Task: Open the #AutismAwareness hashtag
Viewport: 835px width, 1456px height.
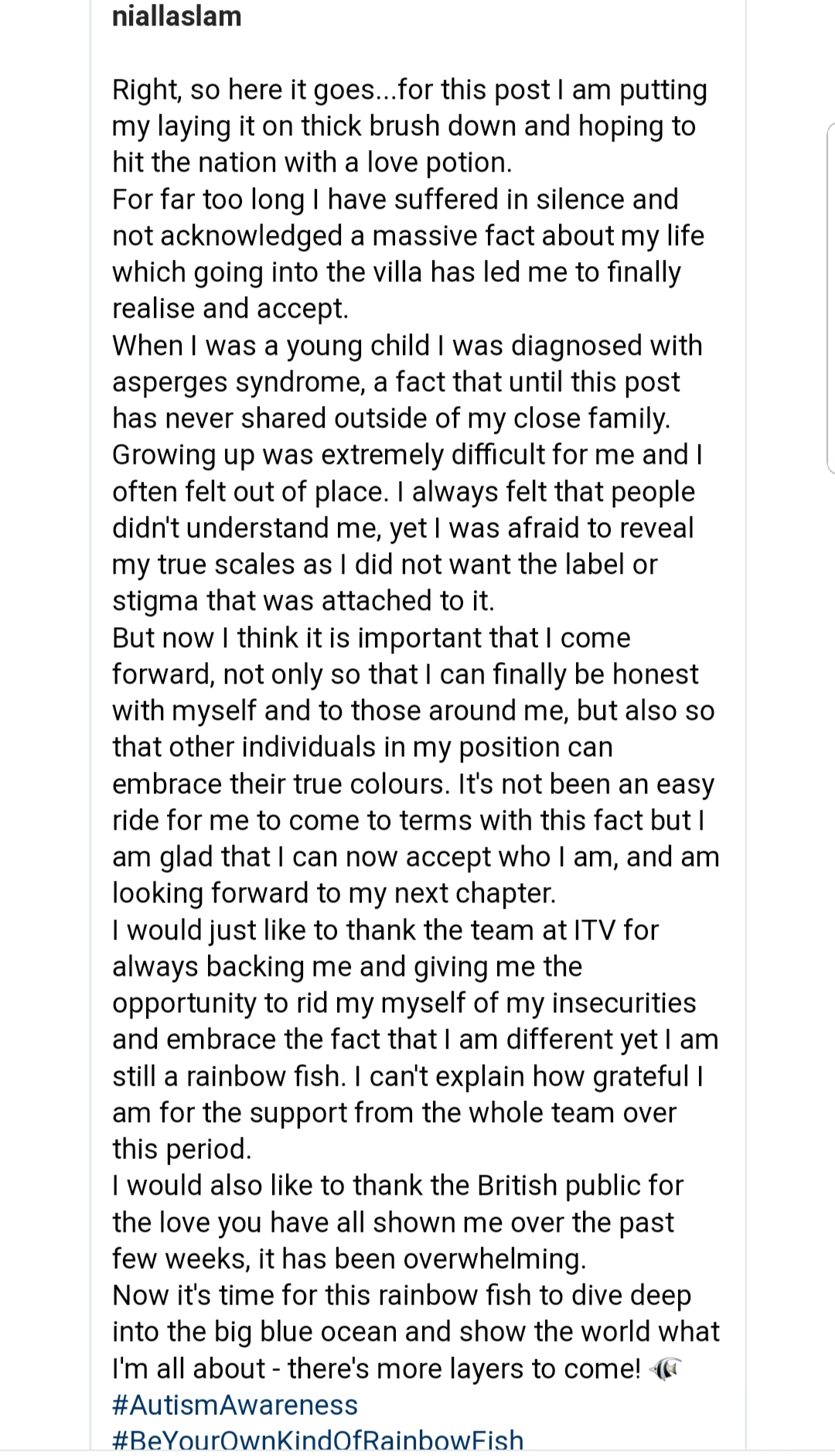Action: [x=235, y=1404]
